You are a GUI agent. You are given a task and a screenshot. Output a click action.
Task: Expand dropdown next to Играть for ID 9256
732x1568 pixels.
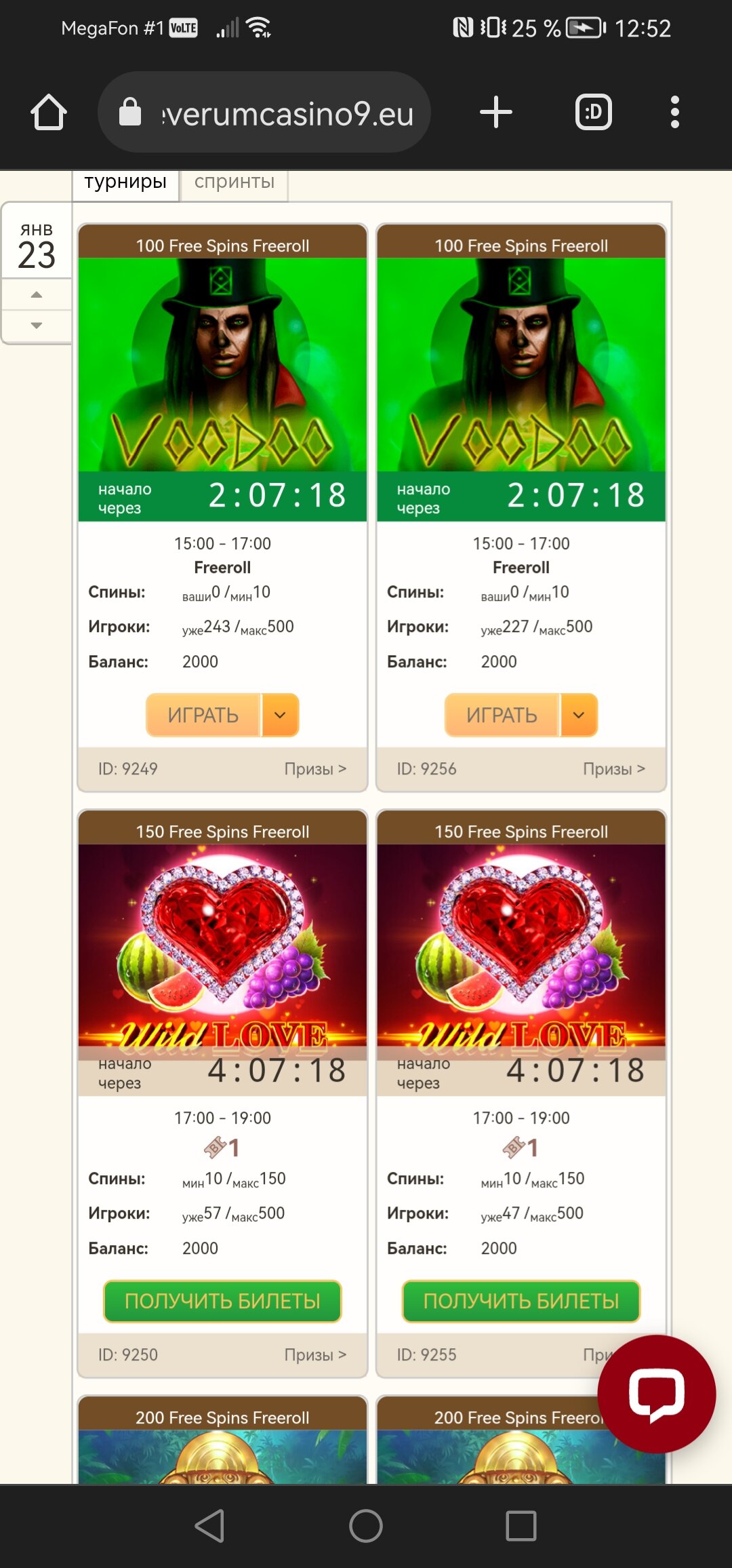point(578,715)
